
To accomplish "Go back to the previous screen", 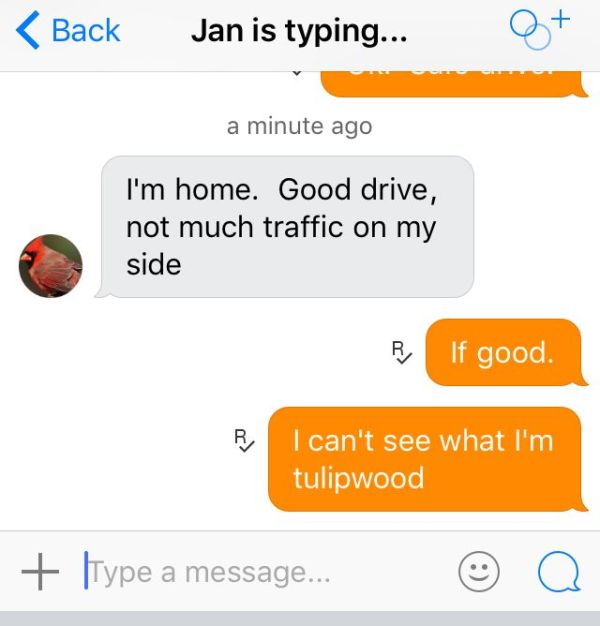I will pos(68,31).
